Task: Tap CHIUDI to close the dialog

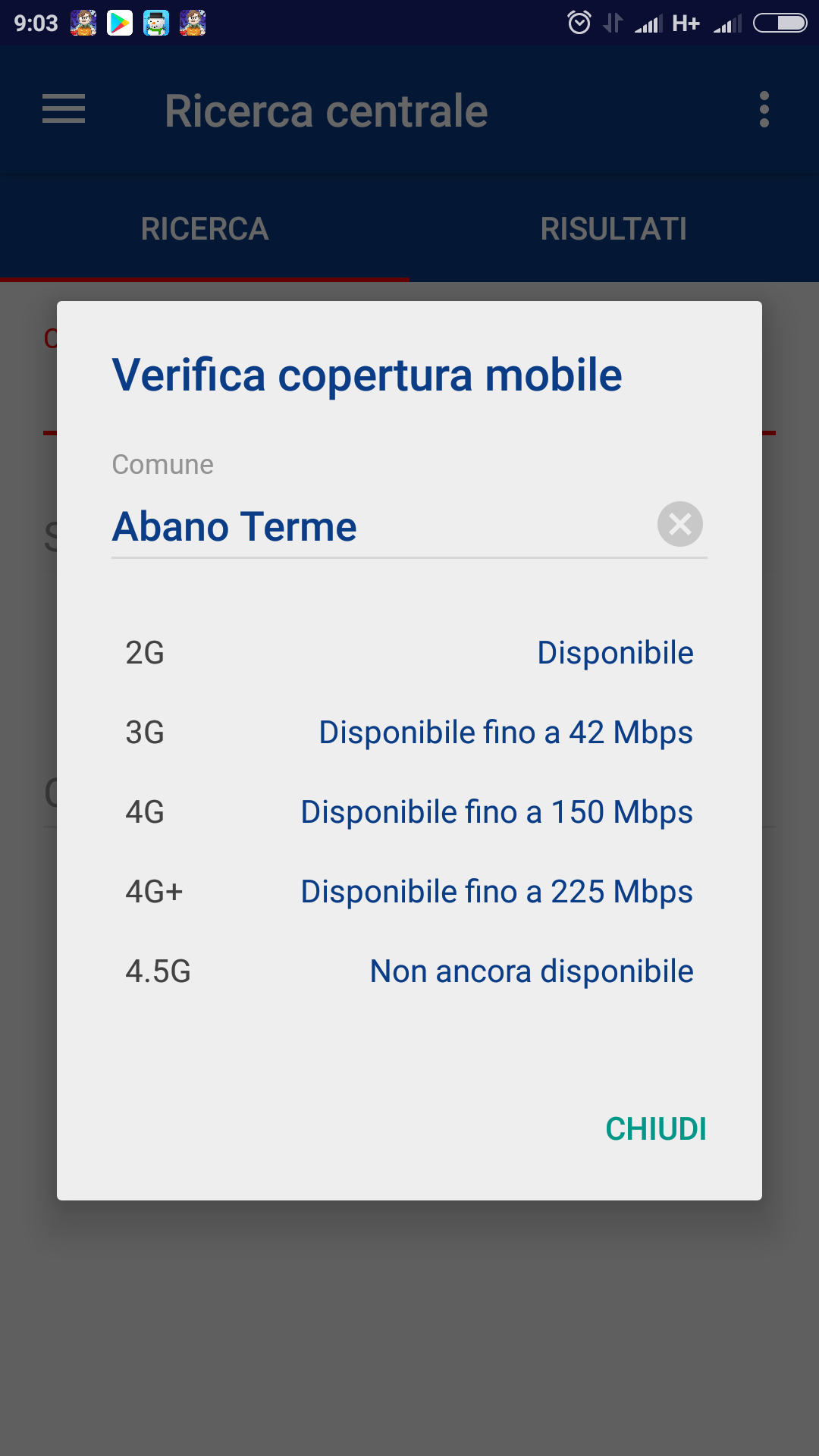Action: click(x=656, y=1129)
